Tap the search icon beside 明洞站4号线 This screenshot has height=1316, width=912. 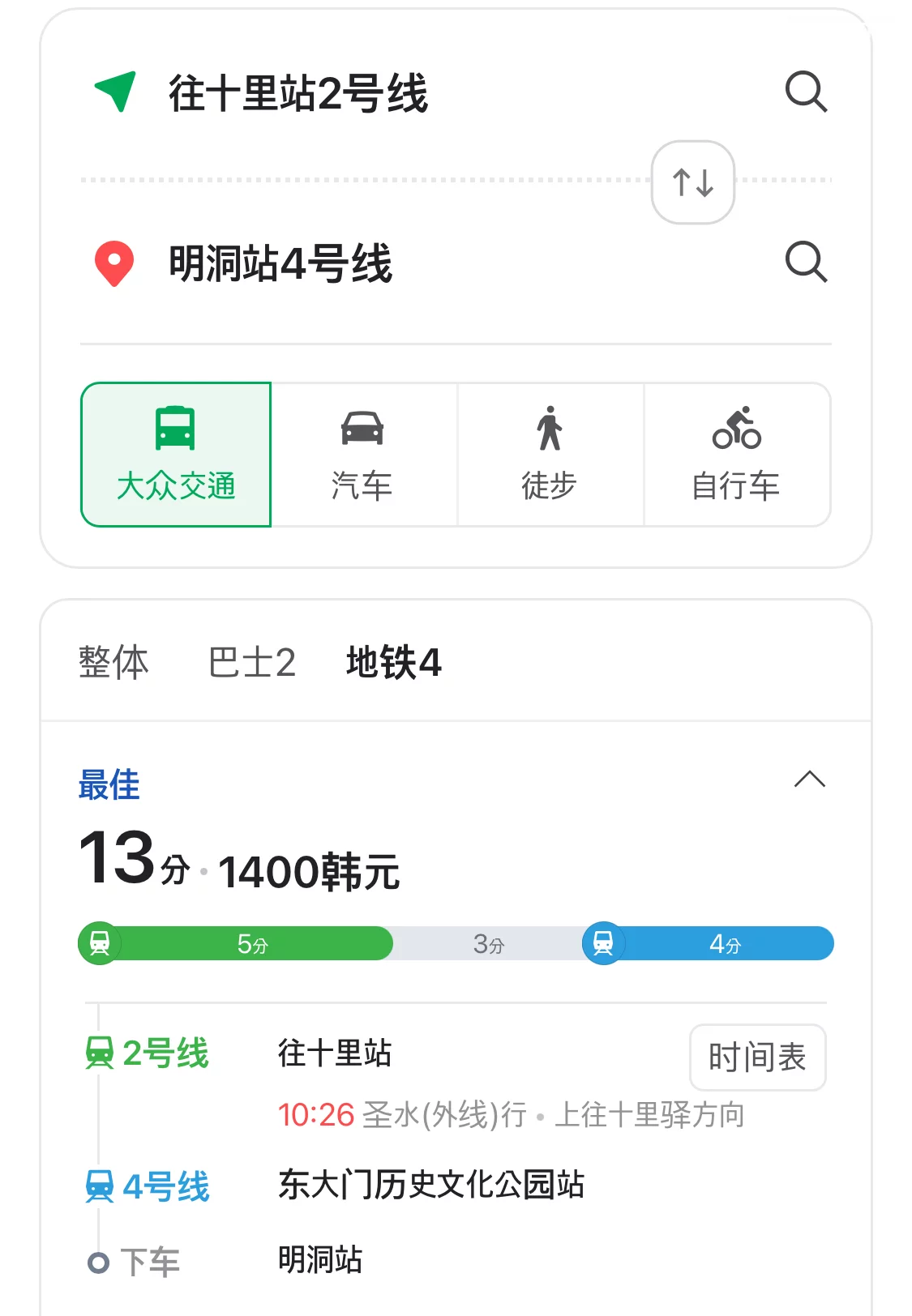click(807, 262)
